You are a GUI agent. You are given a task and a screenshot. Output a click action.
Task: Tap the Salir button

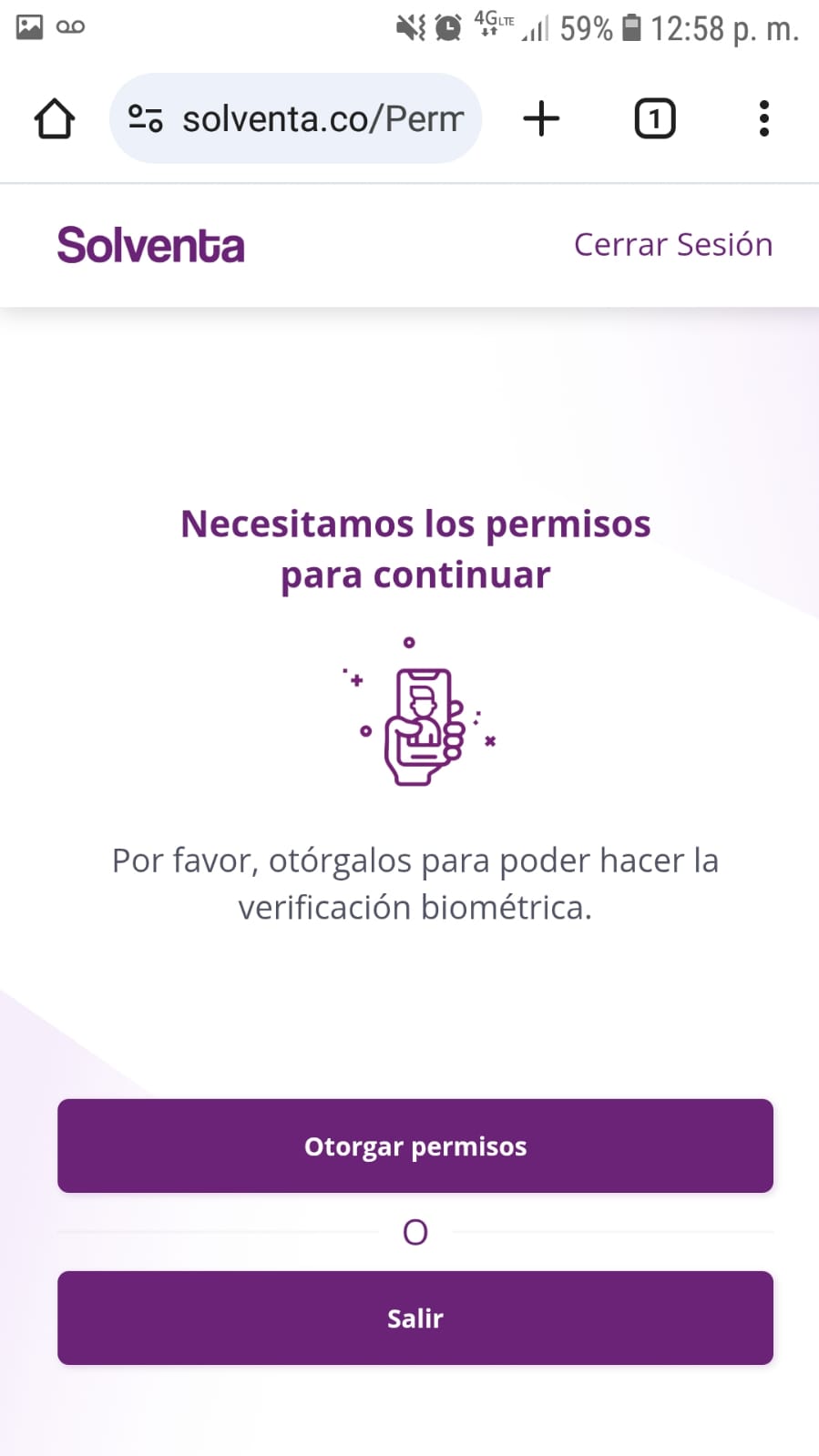[415, 1318]
